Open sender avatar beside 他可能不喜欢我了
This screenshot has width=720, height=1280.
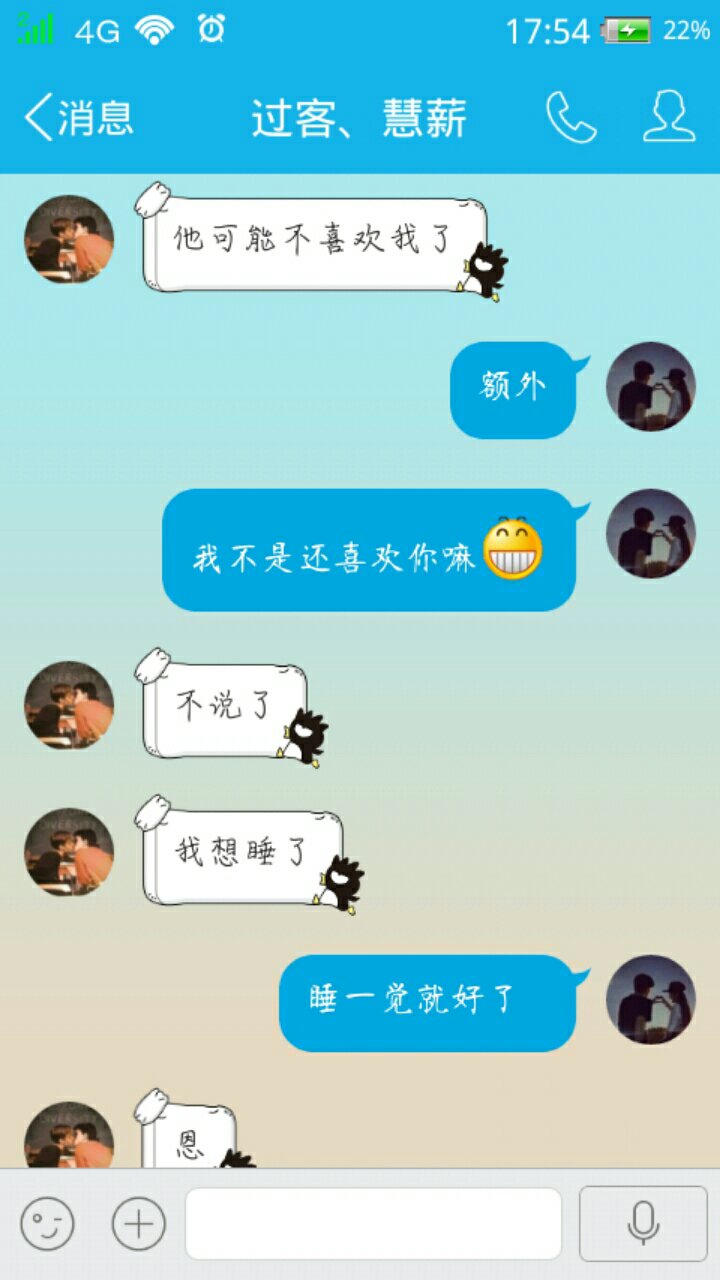pos(69,239)
